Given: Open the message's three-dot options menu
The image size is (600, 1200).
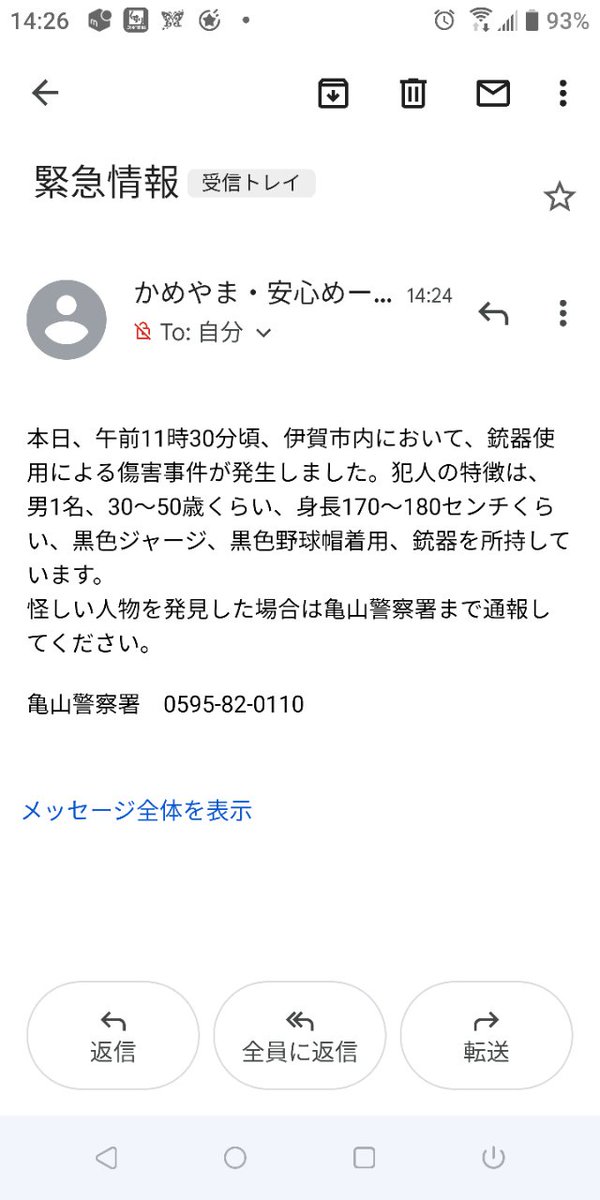Looking at the screenshot, I should [563, 313].
